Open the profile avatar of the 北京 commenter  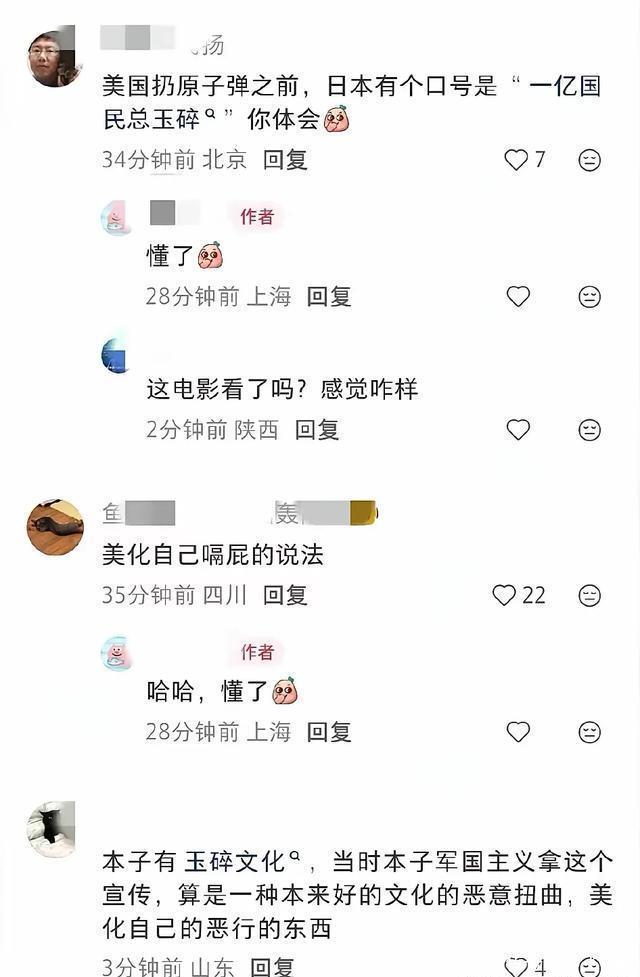tap(54, 59)
